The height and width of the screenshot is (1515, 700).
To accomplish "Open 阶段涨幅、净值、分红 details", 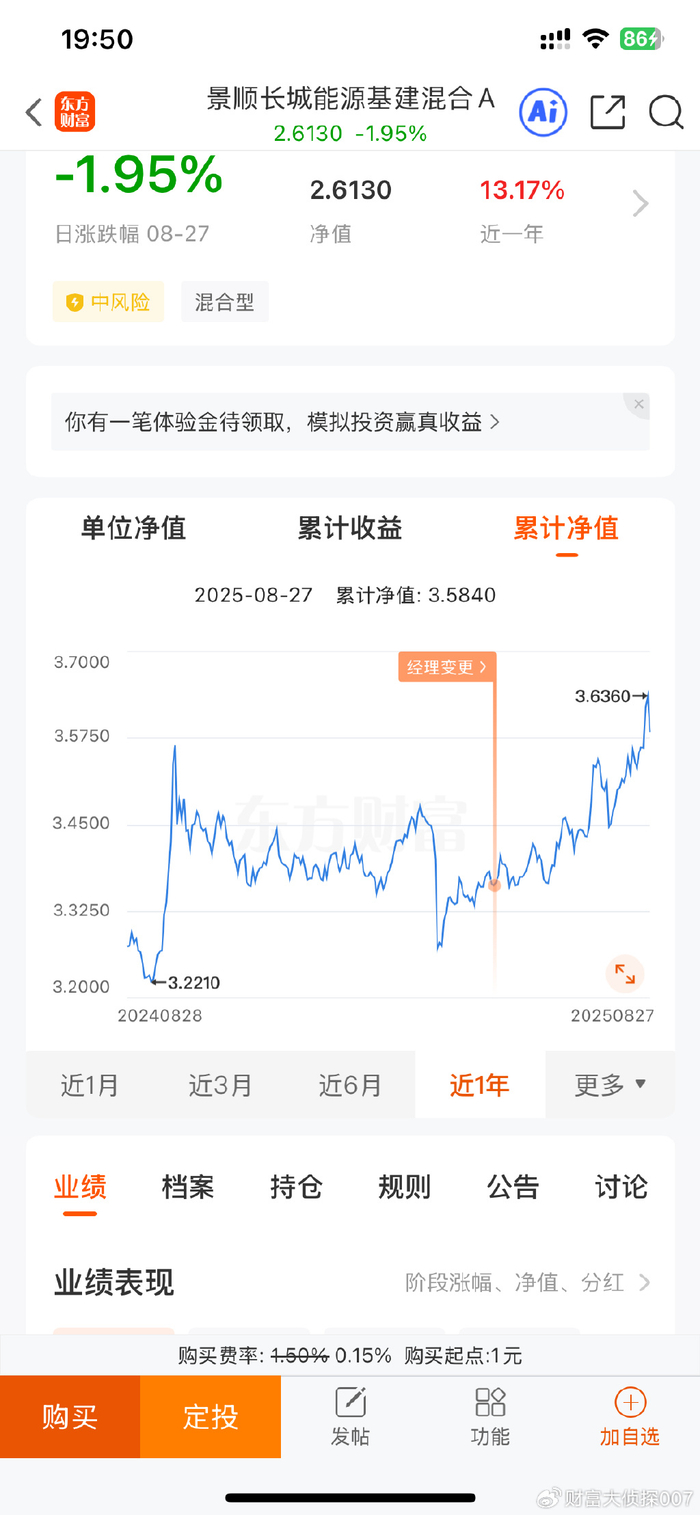I will click(528, 1282).
